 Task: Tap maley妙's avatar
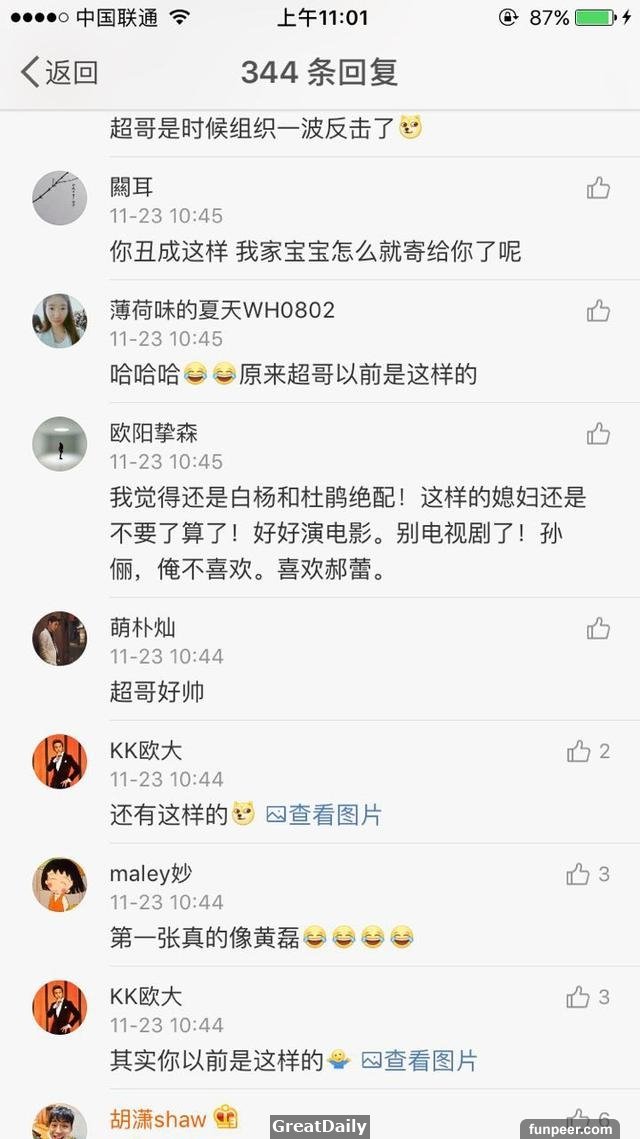[x=60, y=885]
